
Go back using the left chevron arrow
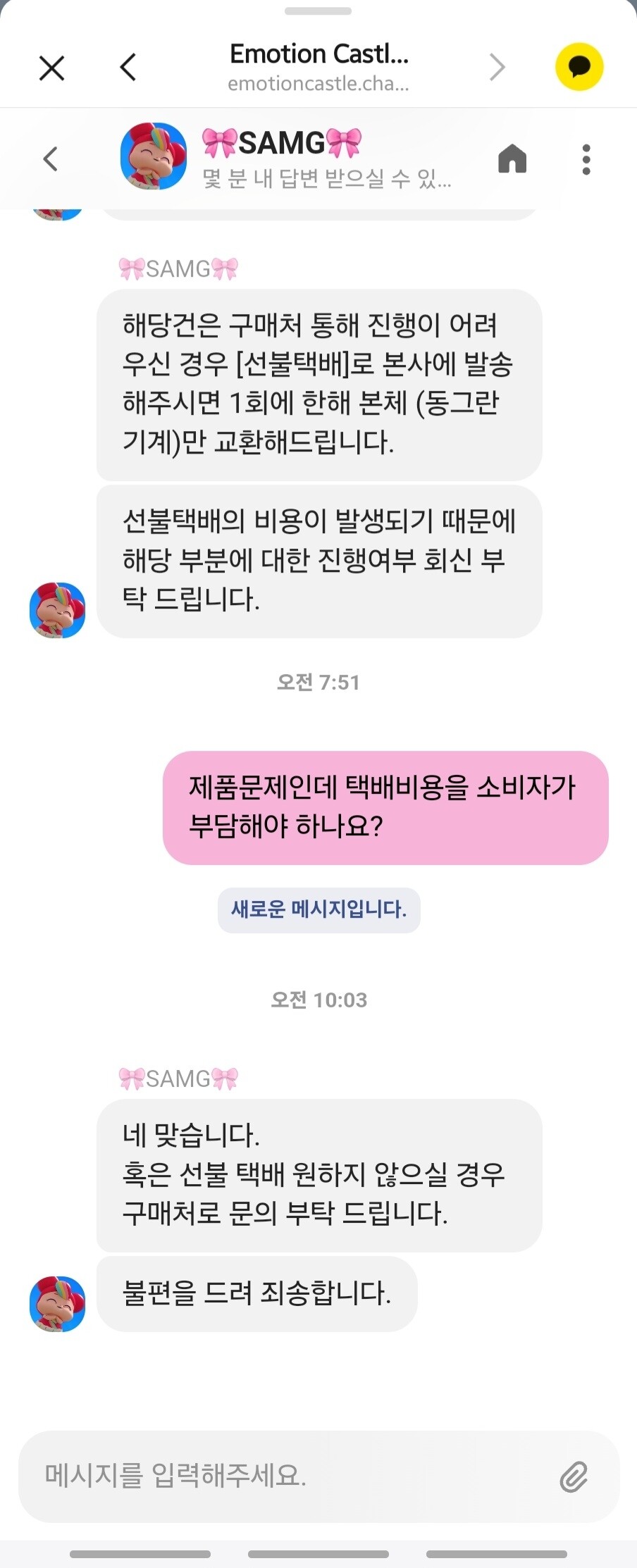click(49, 159)
